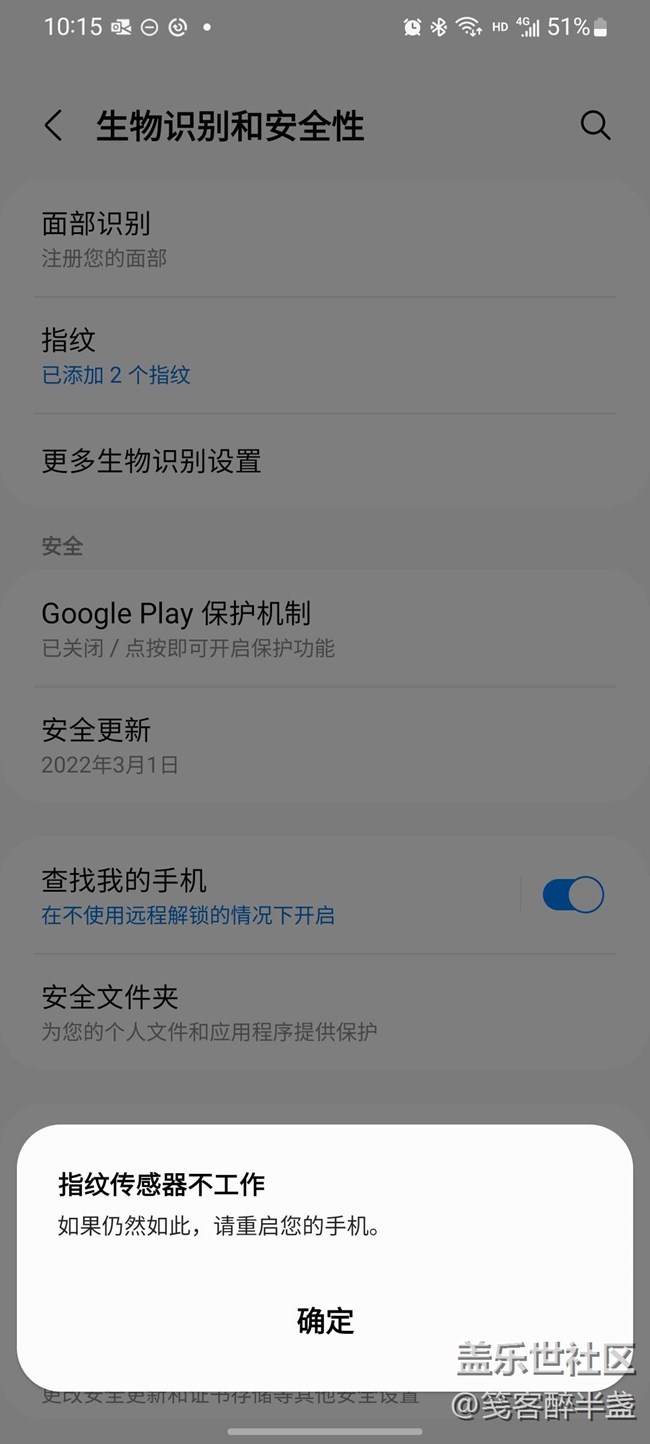Go back using the top-left arrow
Image resolution: width=650 pixels, height=1444 pixels.
pyautogui.click(x=54, y=126)
